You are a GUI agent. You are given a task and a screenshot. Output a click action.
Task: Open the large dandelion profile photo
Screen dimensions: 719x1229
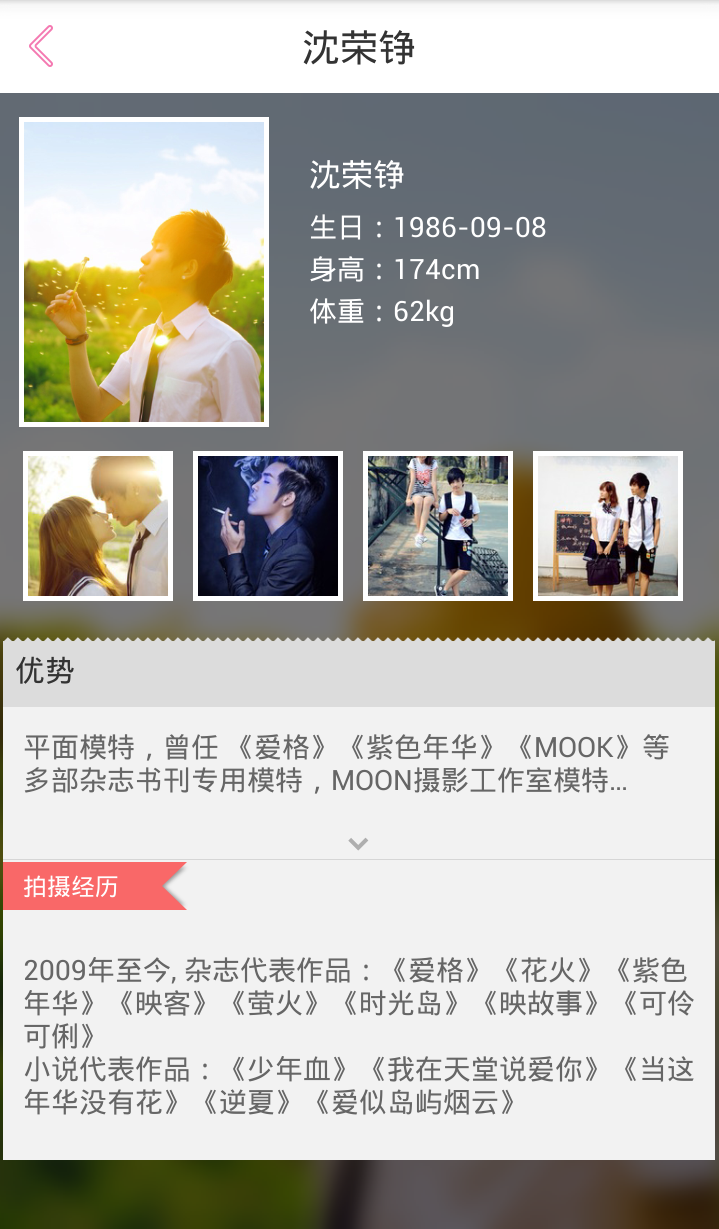(x=144, y=272)
